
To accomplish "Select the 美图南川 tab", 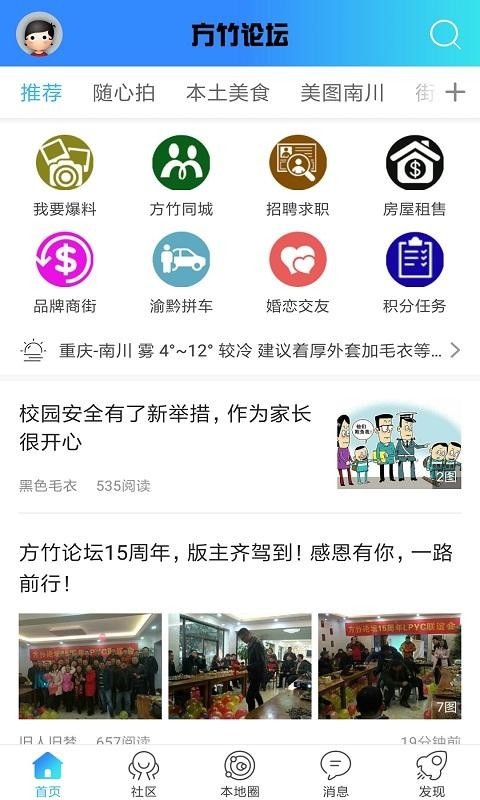I will pyautogui.click(x=342, y=93).
